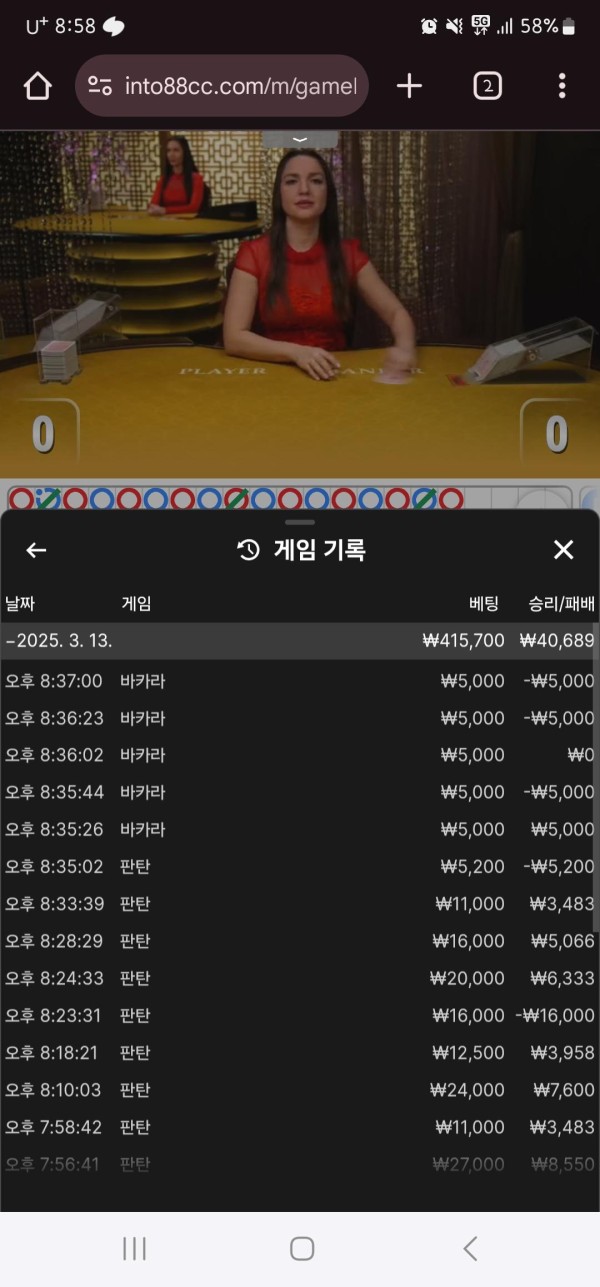Tap the system back button
Screen dimensions: 600x1287
coord(469,1248)
